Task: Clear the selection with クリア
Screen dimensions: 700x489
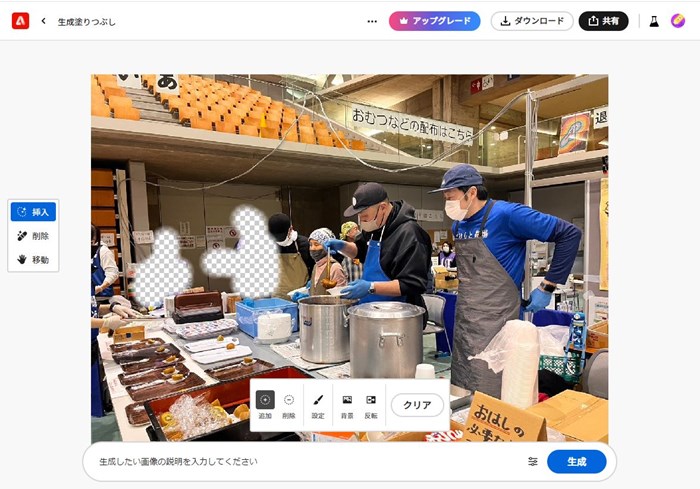Action: tap(417, 405)
